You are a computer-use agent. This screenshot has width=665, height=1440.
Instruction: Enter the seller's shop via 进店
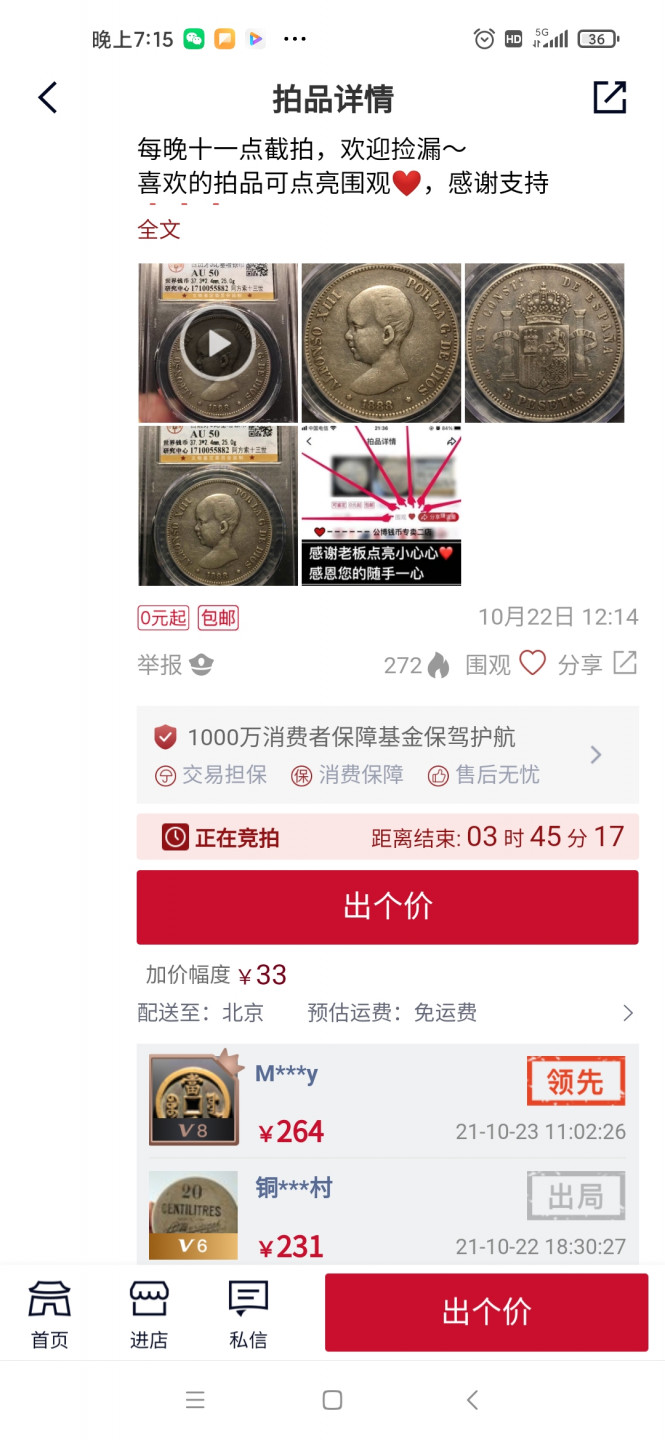coord(149,1314)
